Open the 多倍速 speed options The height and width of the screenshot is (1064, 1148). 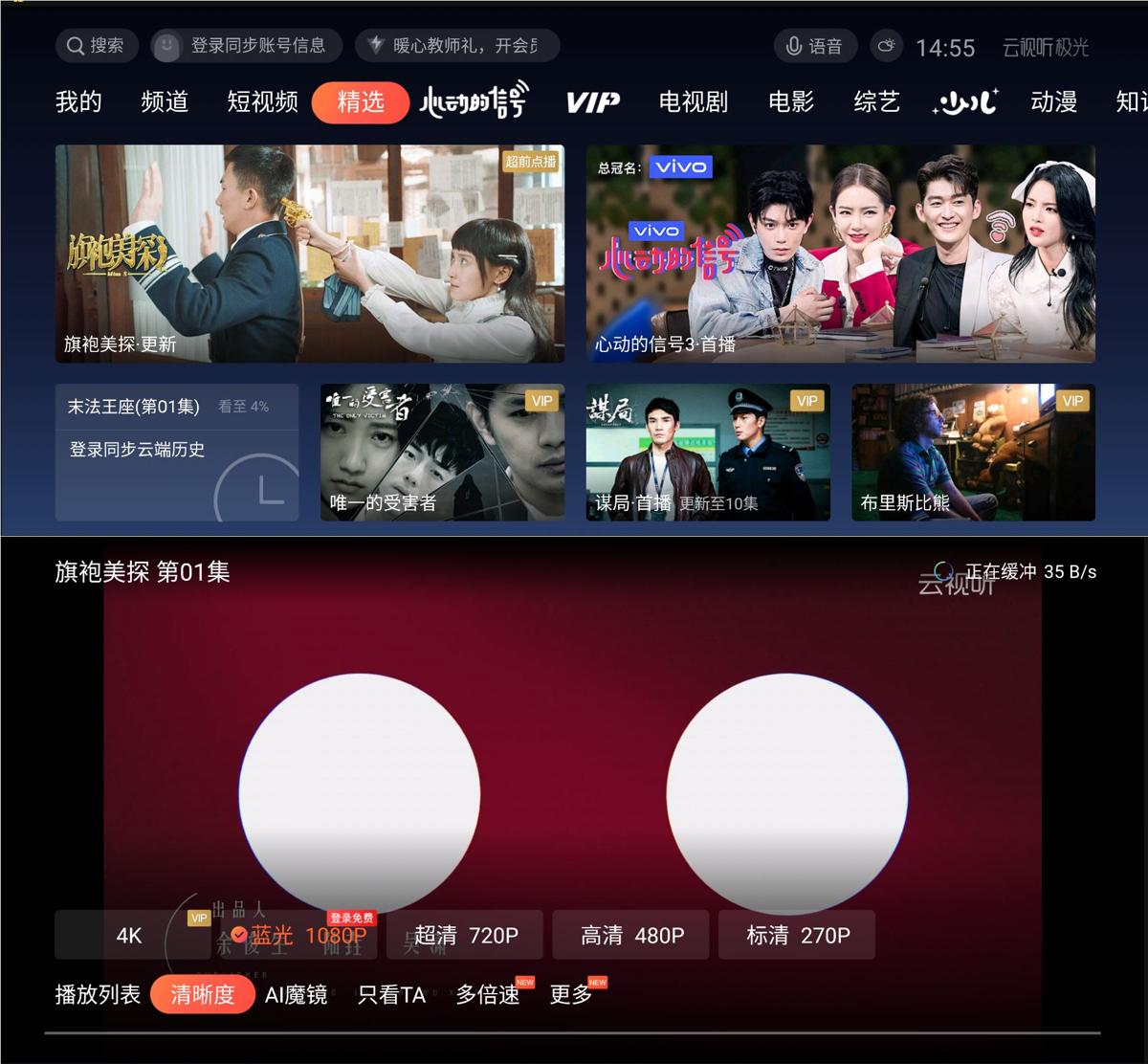(488, 995)
